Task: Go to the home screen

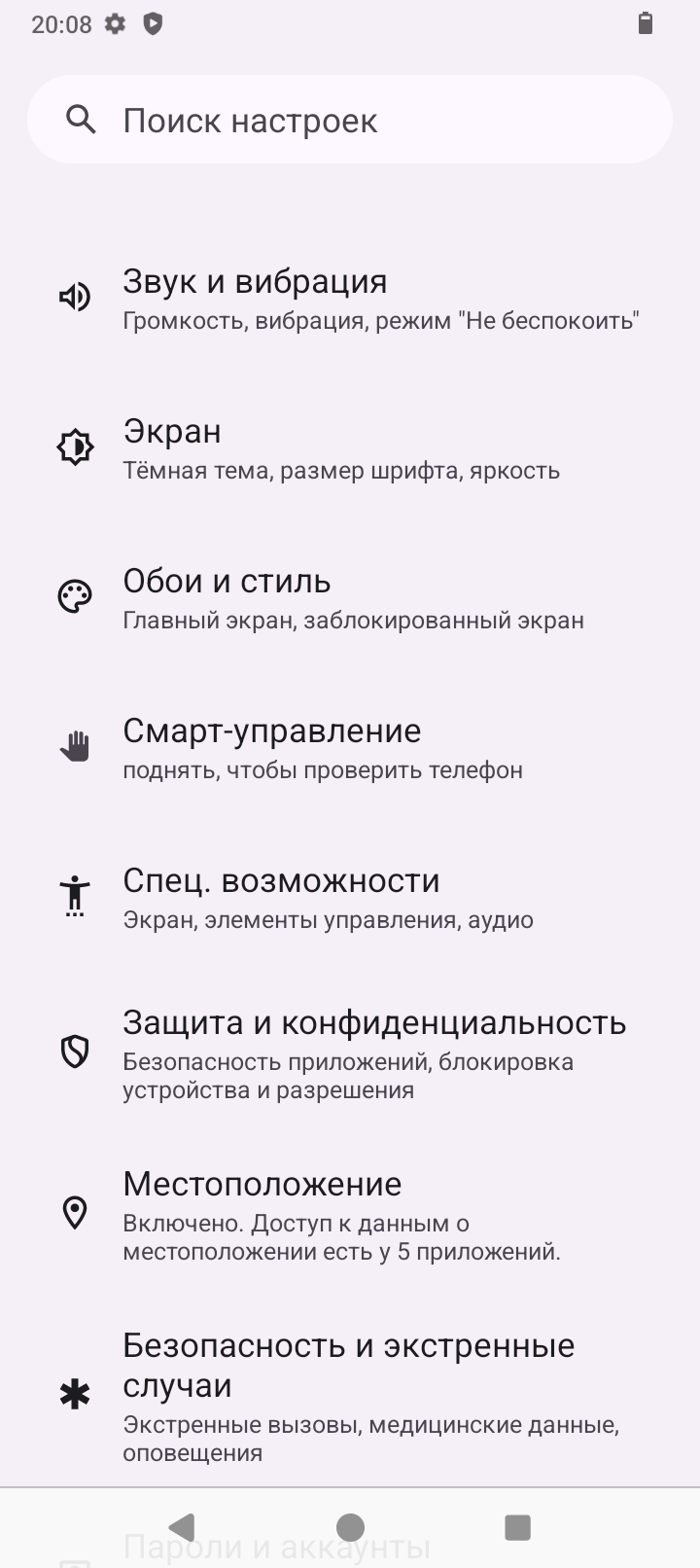Action: (350, 1527)
